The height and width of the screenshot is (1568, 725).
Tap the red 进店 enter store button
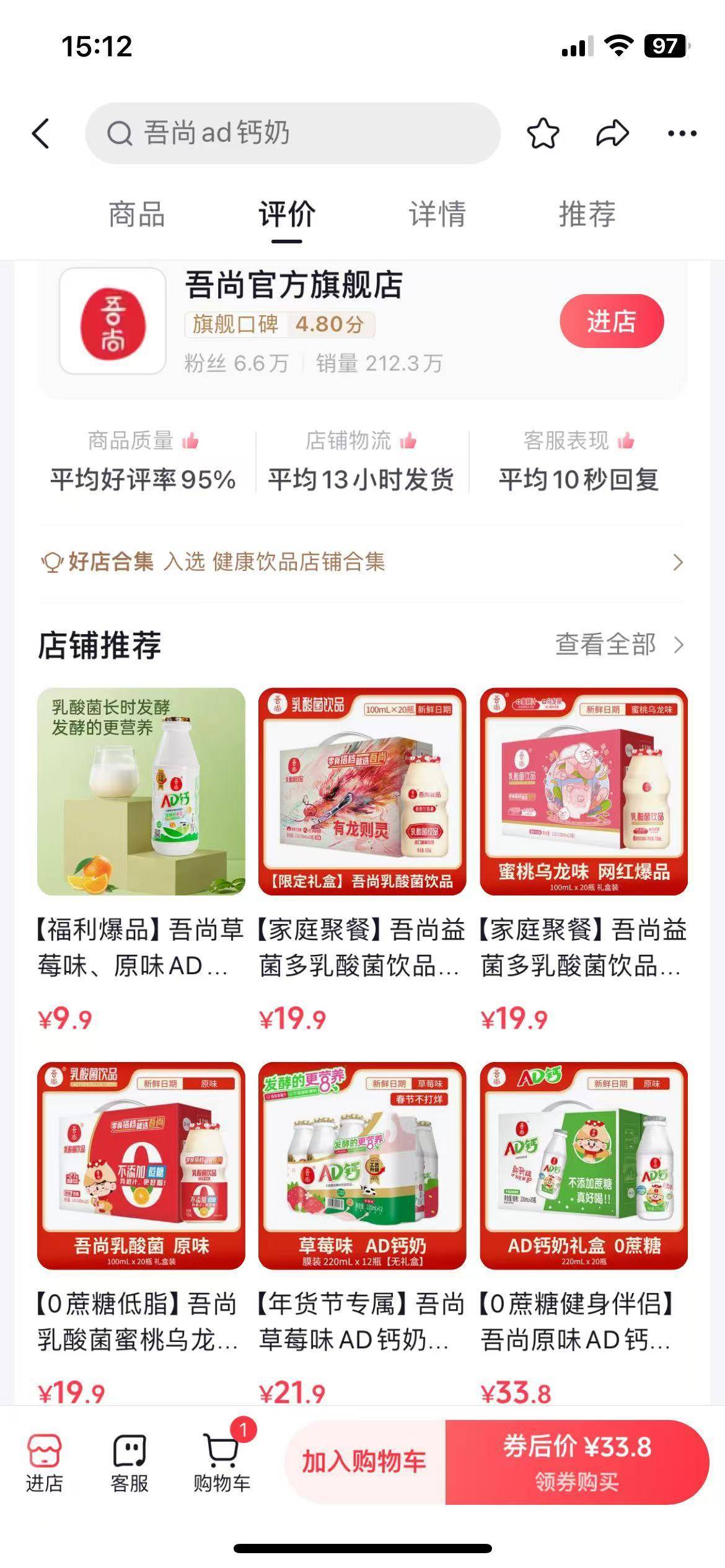(x=610, y=321)
